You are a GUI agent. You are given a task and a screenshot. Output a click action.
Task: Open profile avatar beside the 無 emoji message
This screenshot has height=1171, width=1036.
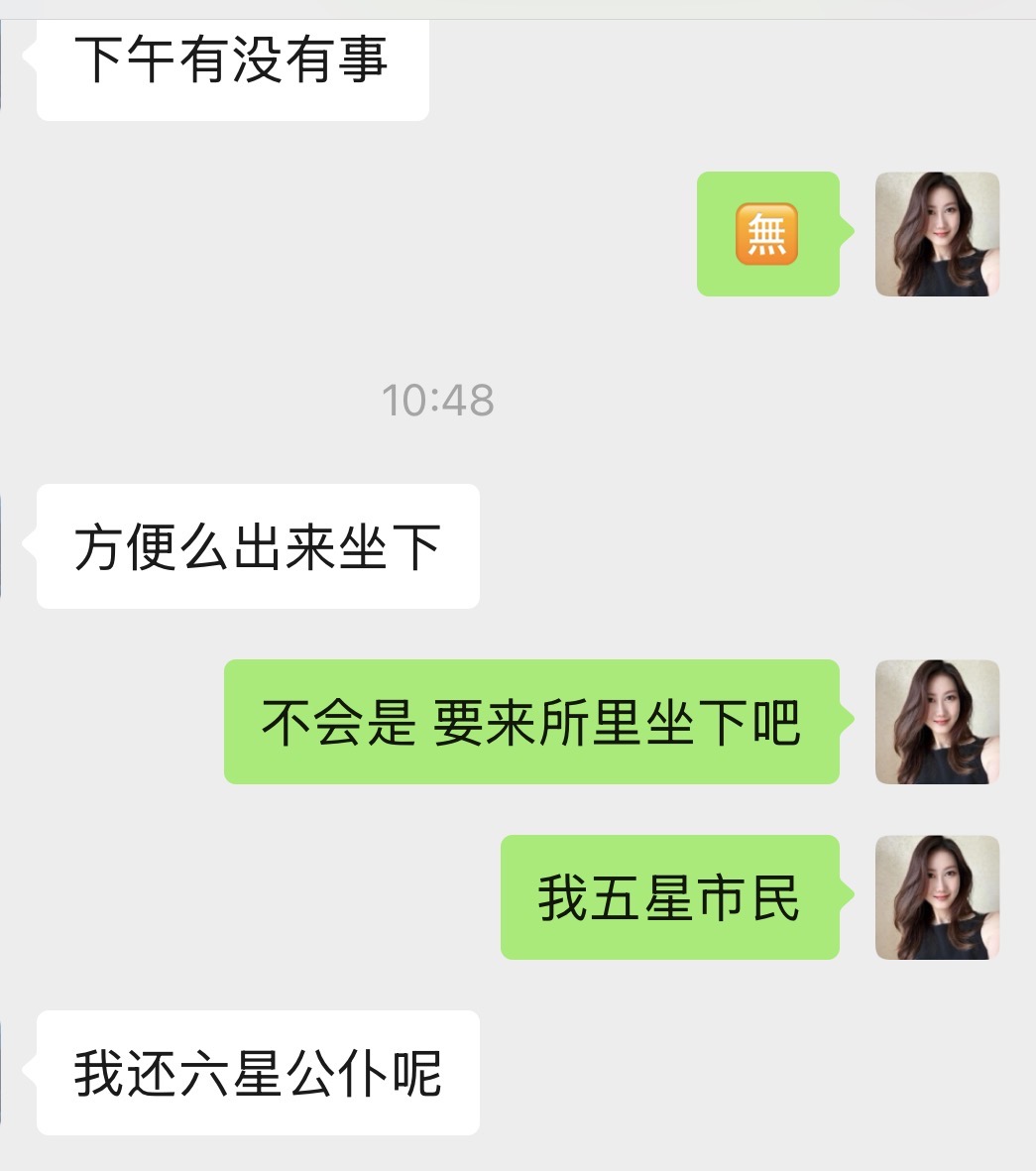click(x=937, y=234)
